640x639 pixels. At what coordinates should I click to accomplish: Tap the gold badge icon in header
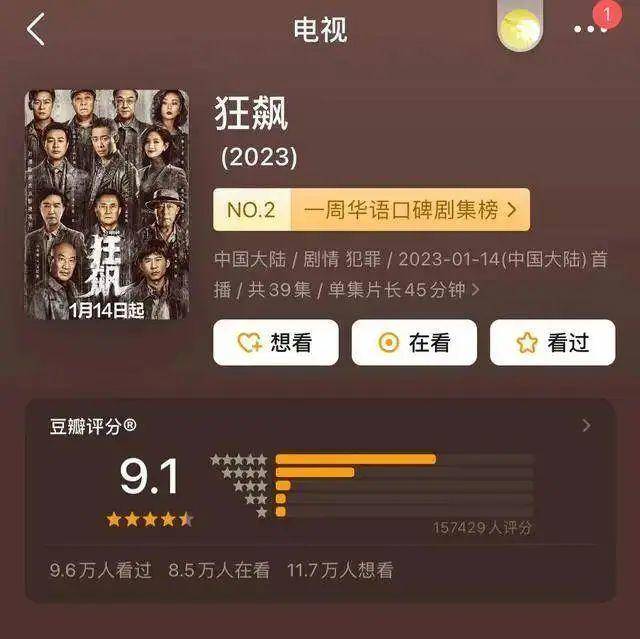[x=520, y=28]
